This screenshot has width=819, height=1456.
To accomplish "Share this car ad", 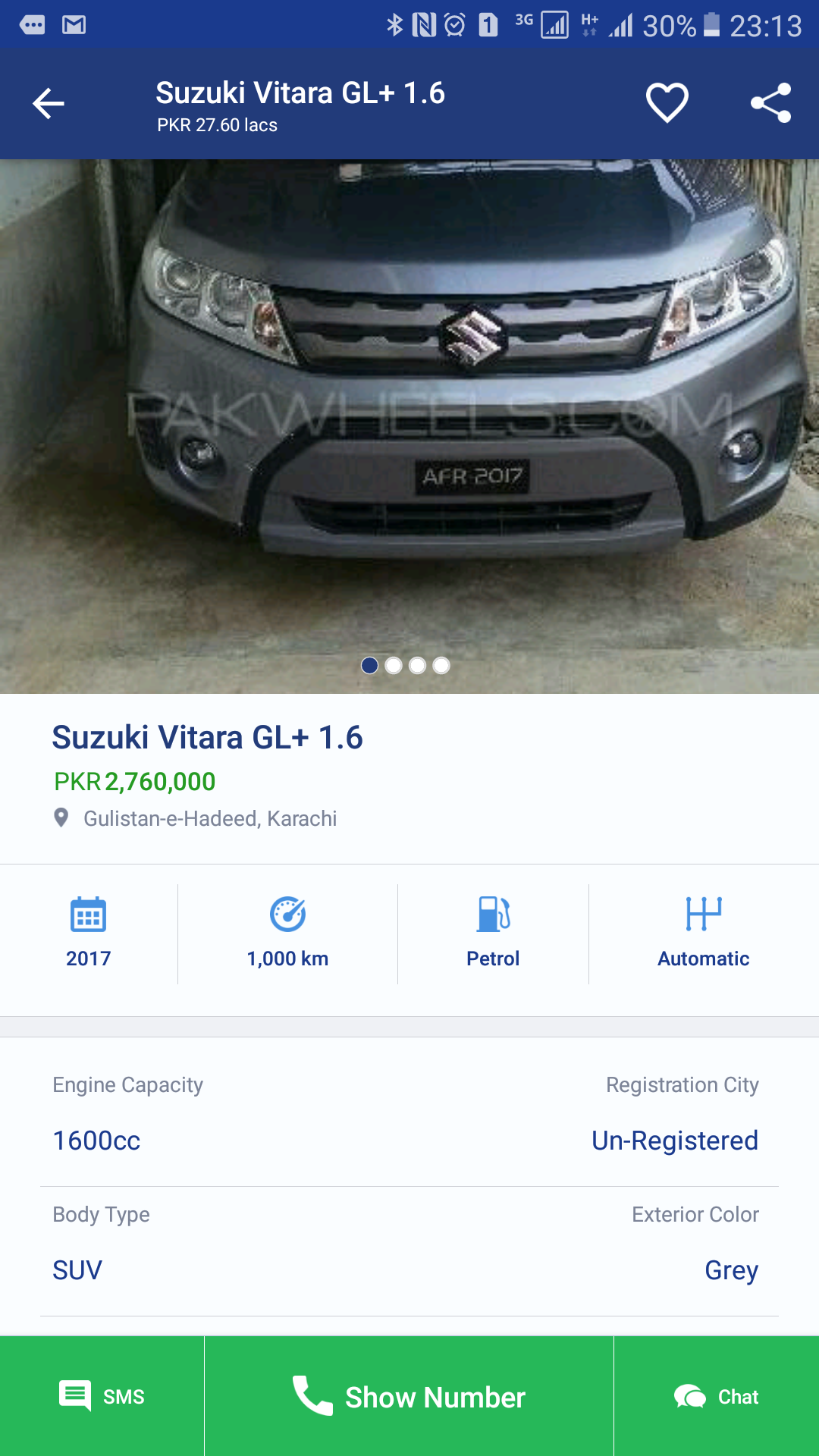I will click(x=771, y=103).
